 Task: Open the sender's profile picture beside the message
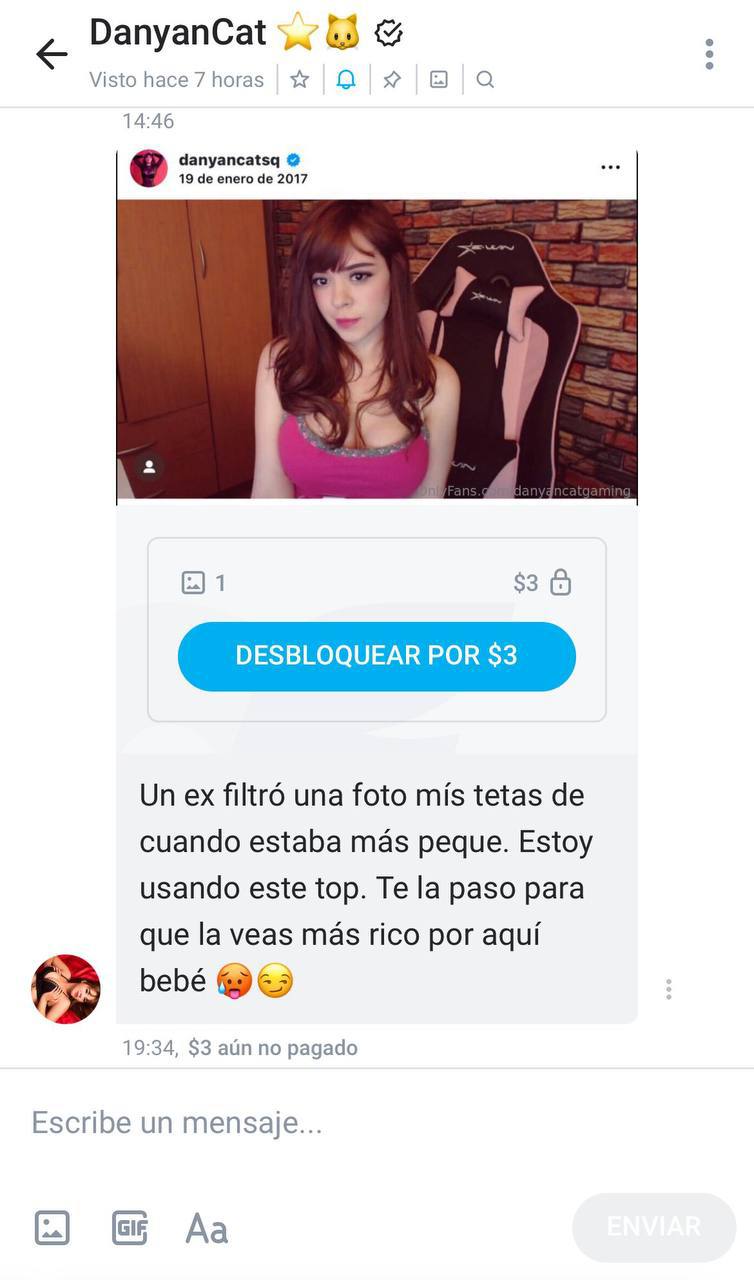point(66,989)
